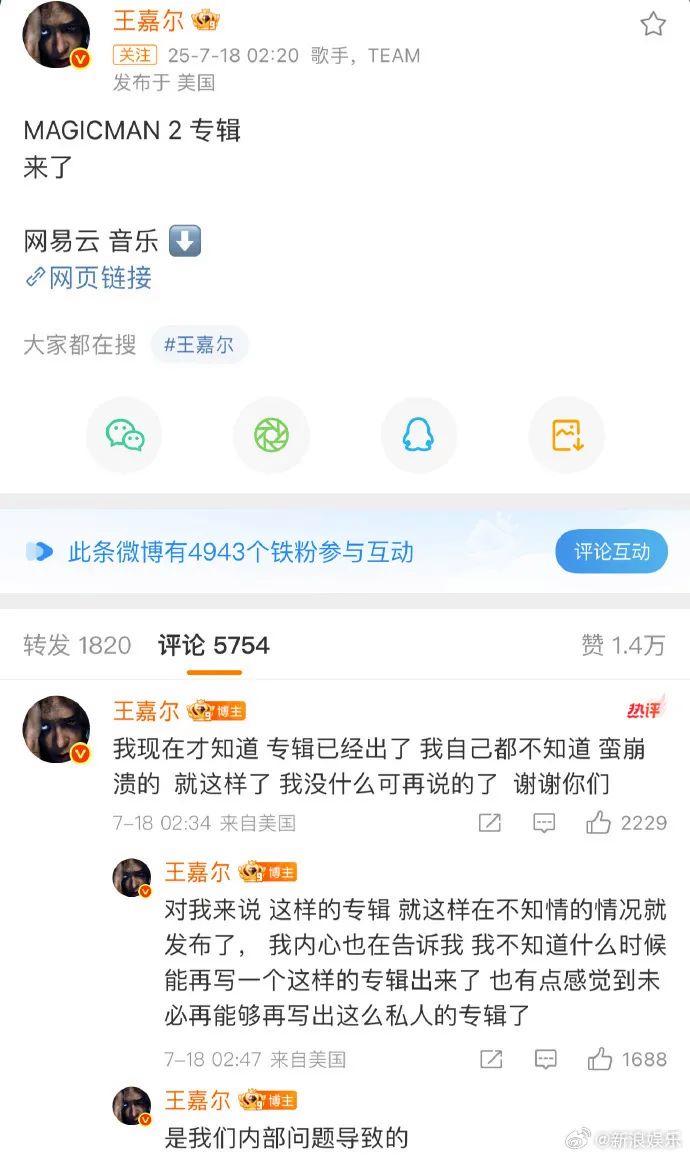690x1157 pixels.
Task: Switch to the 转发 1820 tab
Action: (77, 645)
